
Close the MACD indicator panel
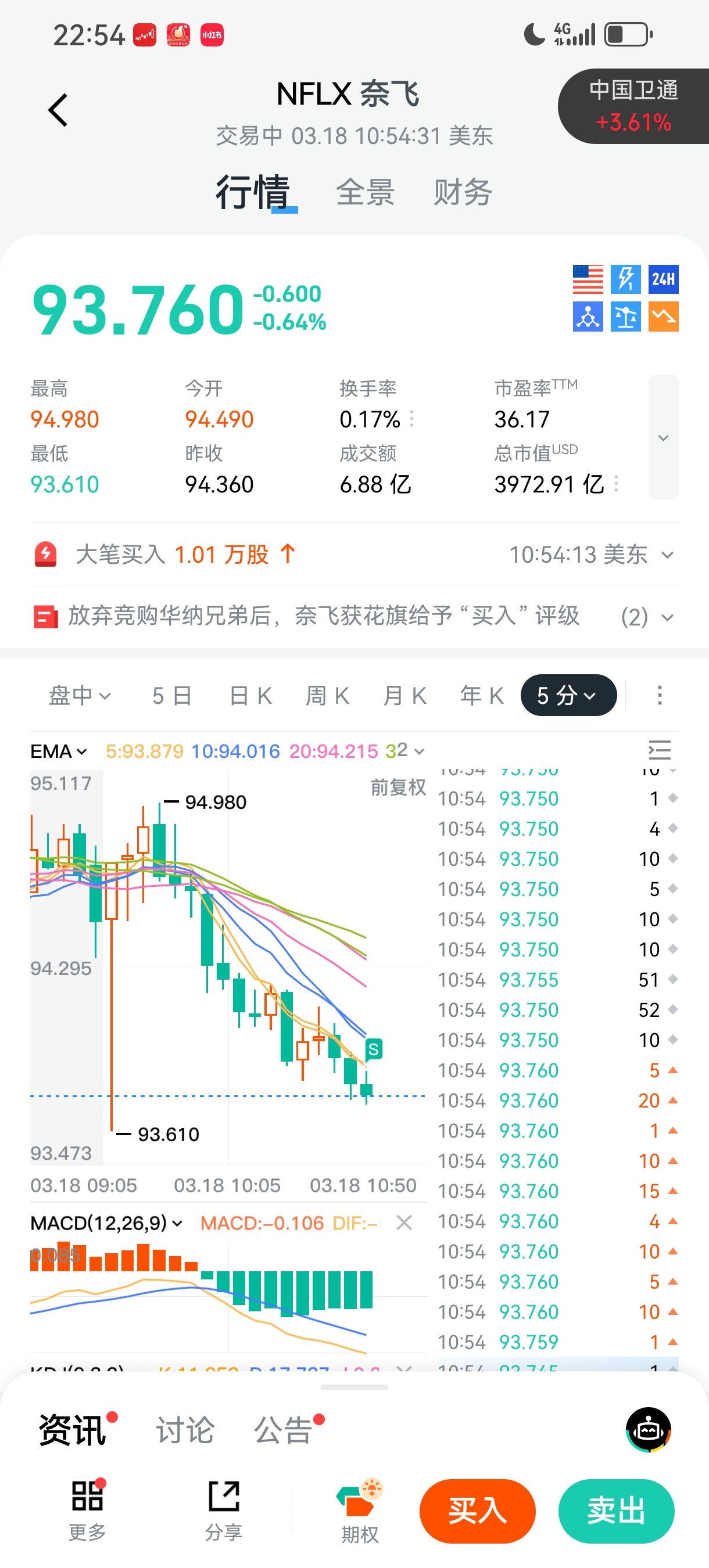(x=404, y=1222)
